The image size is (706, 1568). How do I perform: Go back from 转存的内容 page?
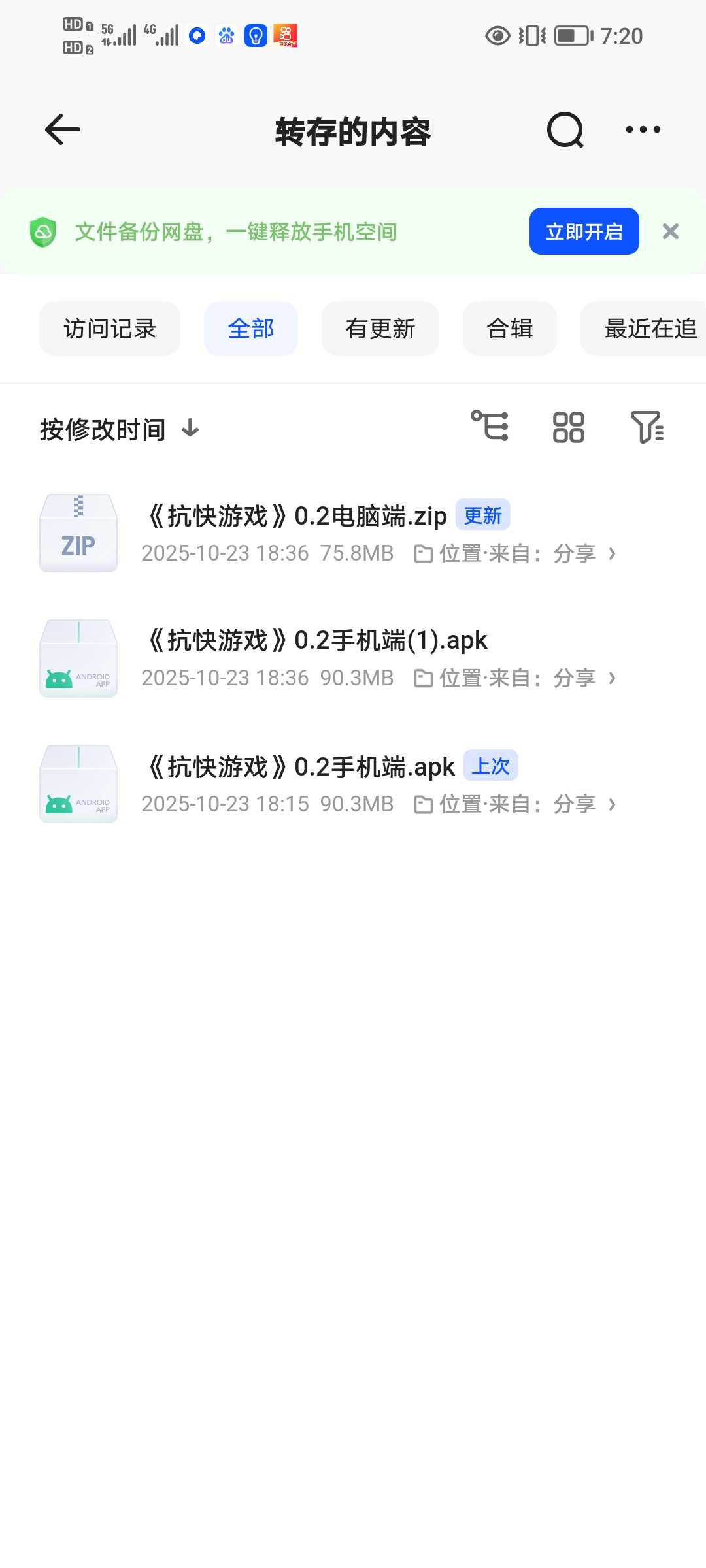point(63,129)
